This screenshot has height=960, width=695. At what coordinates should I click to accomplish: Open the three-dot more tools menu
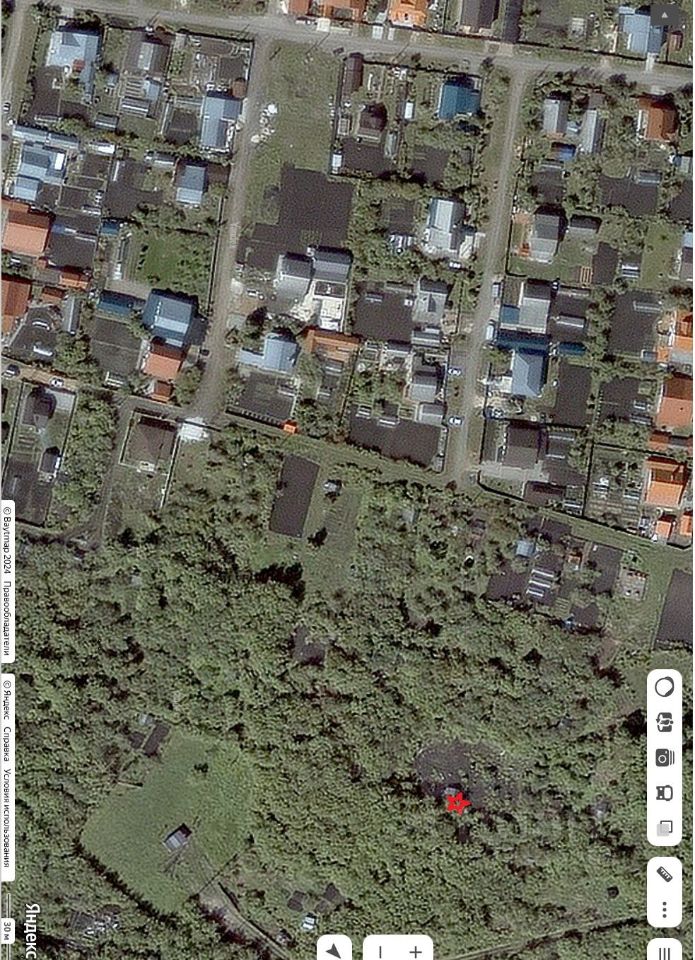click(664, 910)
